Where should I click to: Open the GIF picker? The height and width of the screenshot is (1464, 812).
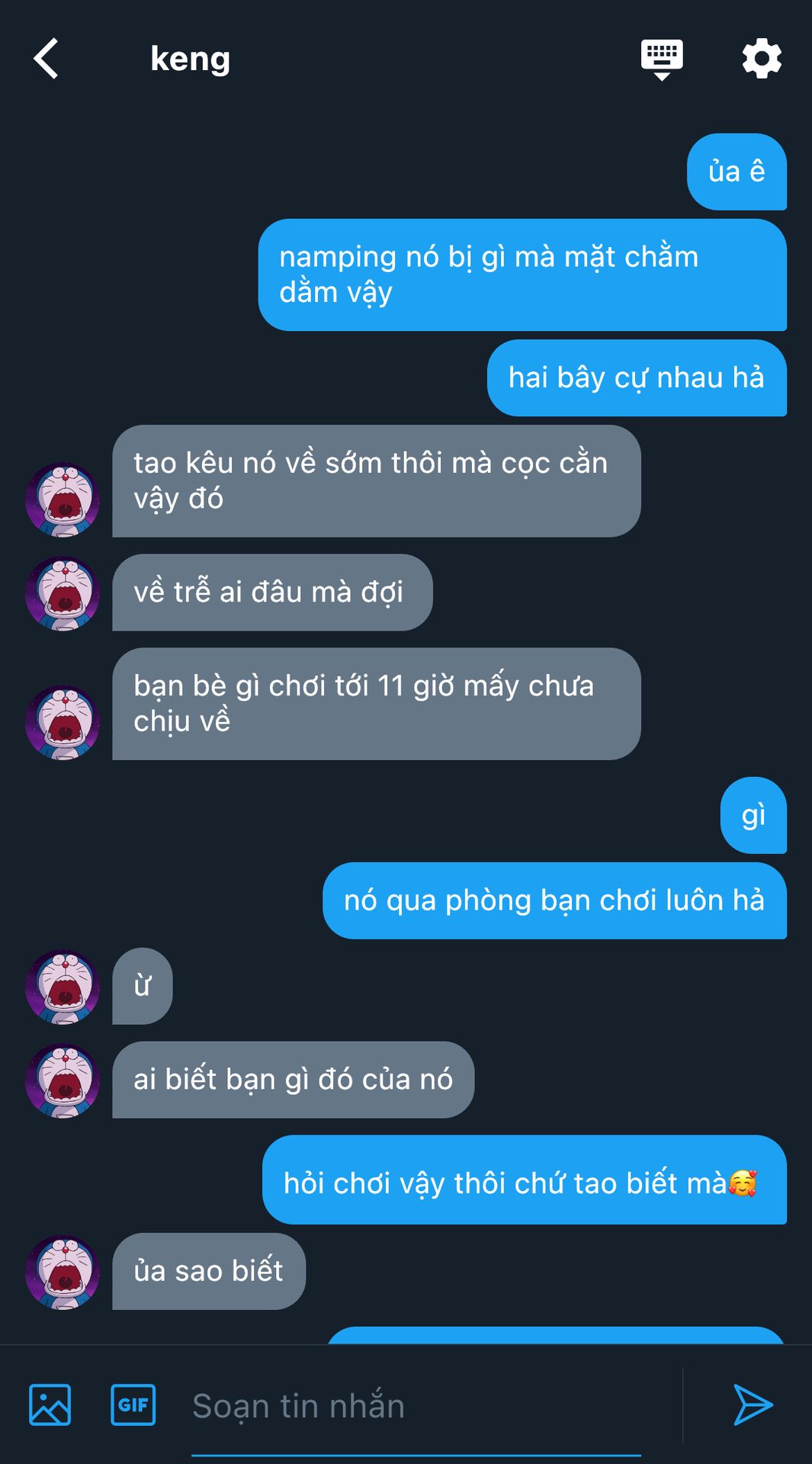133,1405
